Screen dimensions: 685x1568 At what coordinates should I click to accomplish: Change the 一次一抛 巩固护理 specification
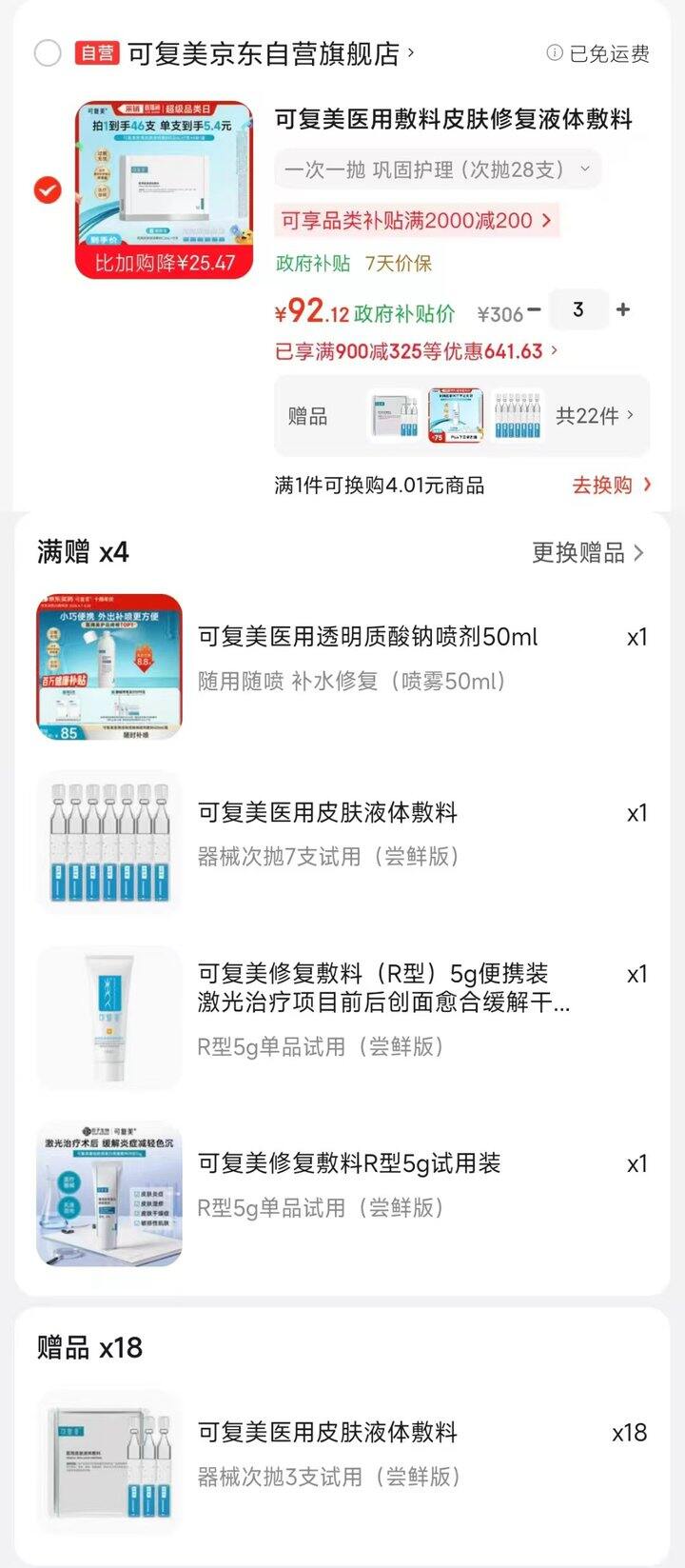point(438,170)
